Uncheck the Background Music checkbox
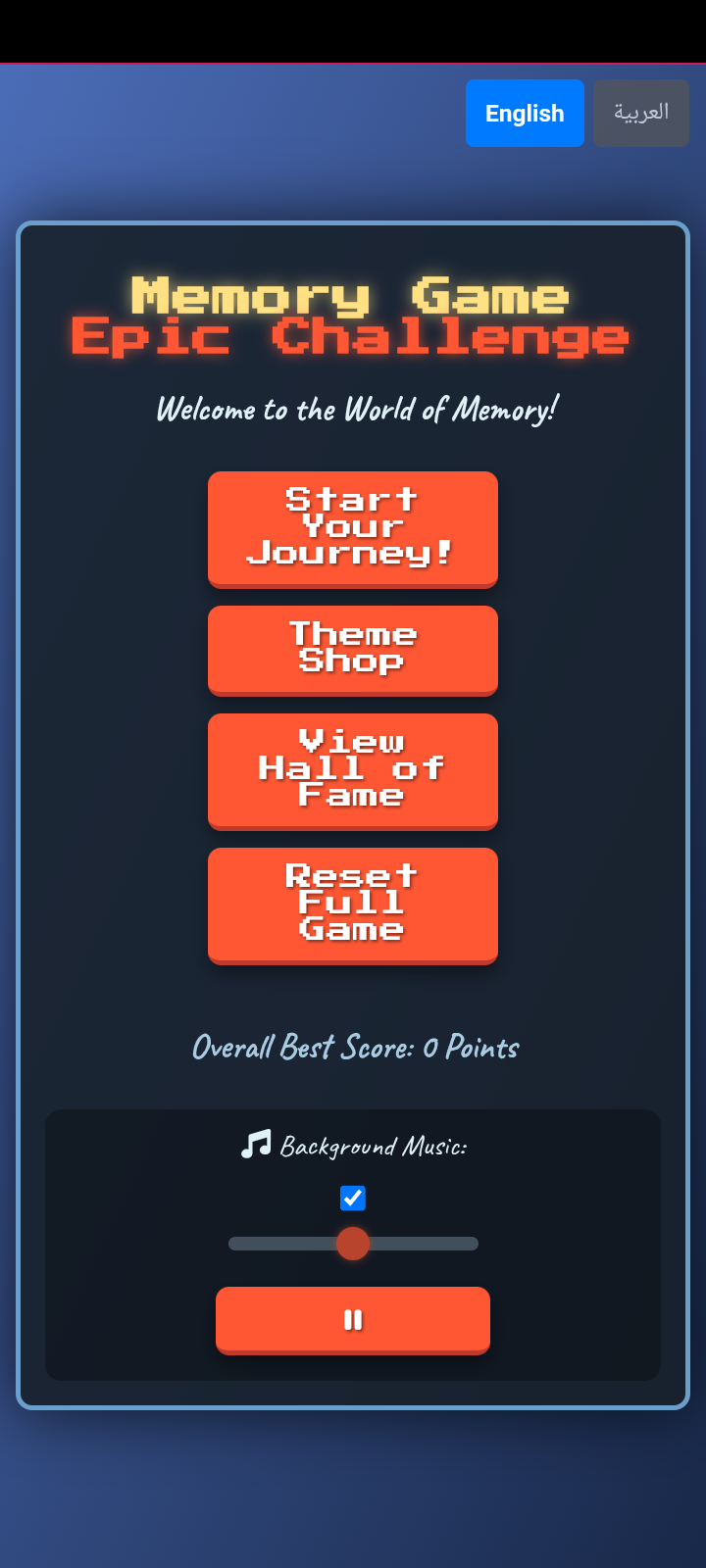The image size is (706, 1568). 353,1198
